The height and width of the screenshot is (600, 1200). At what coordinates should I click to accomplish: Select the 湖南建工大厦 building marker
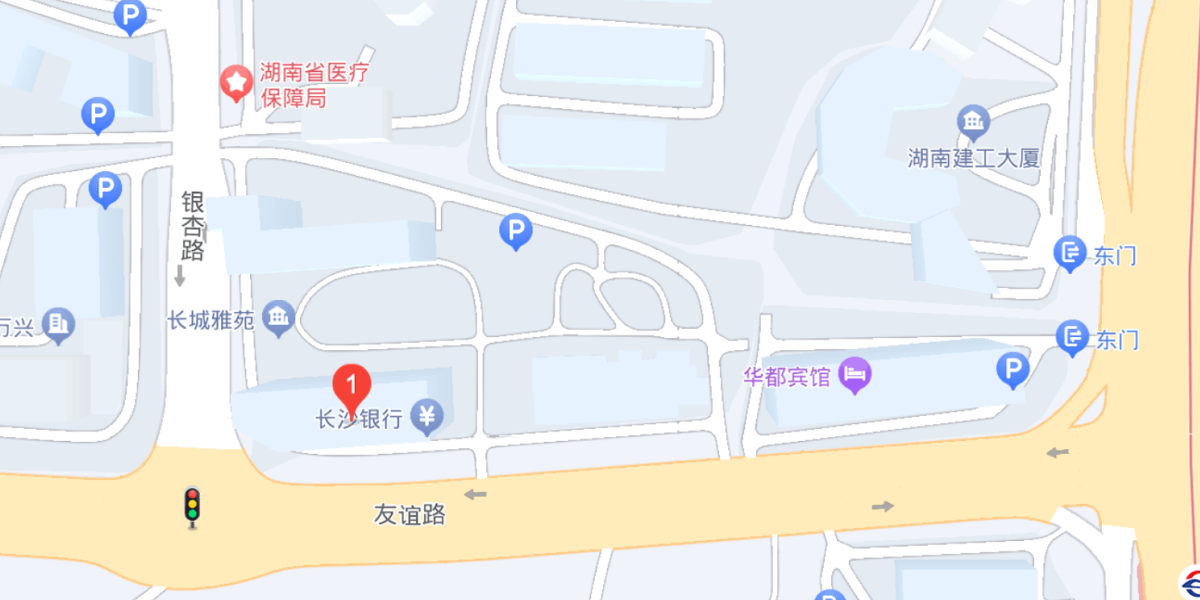[973, 123]
